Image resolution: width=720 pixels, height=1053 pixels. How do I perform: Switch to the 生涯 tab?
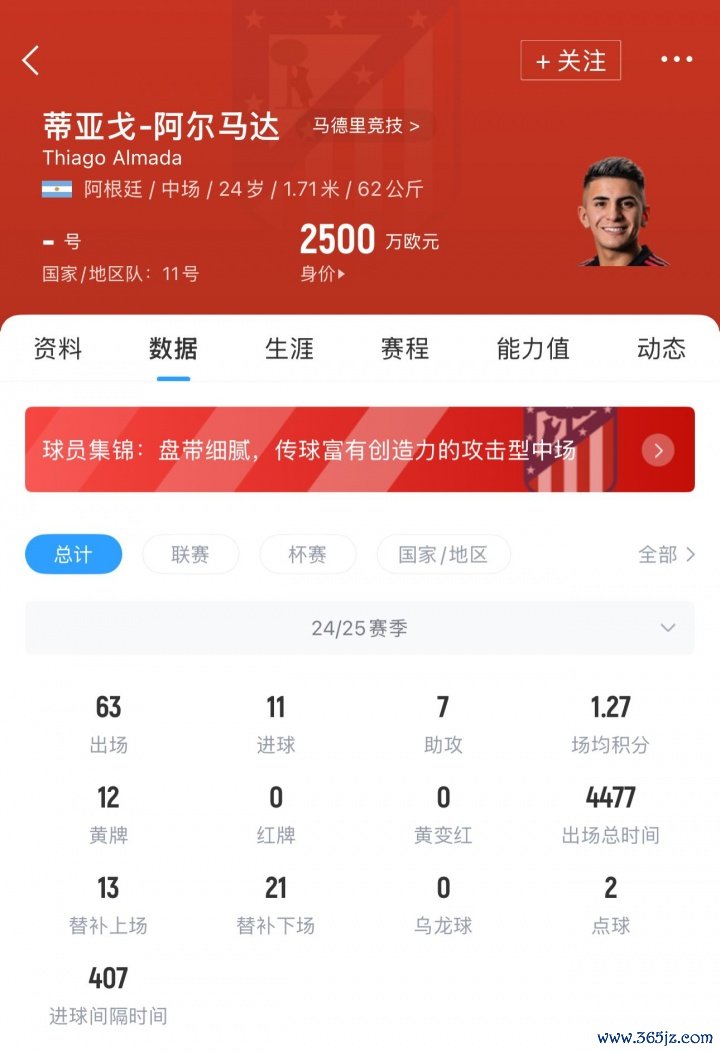289,348
